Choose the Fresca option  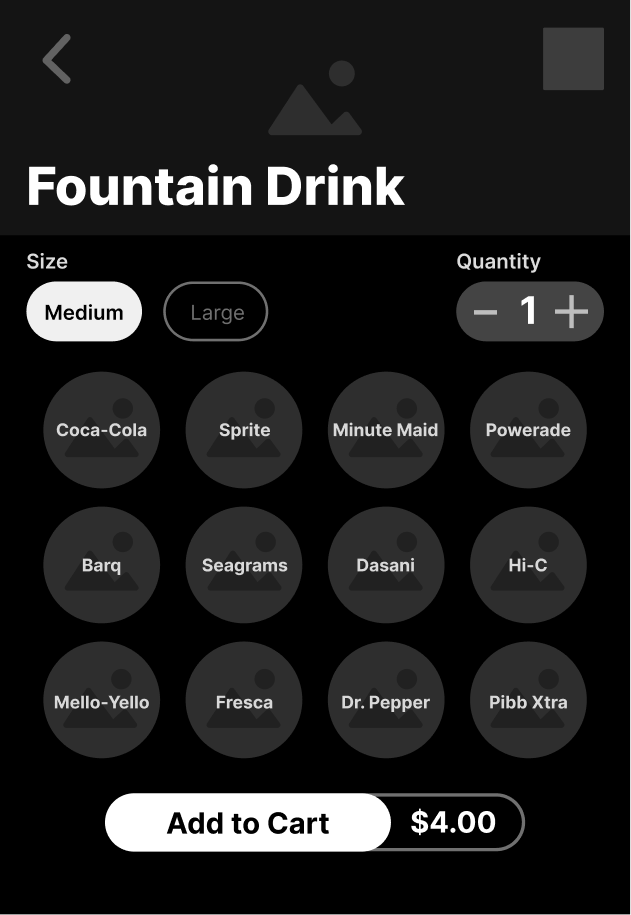(x=244, y=701)
